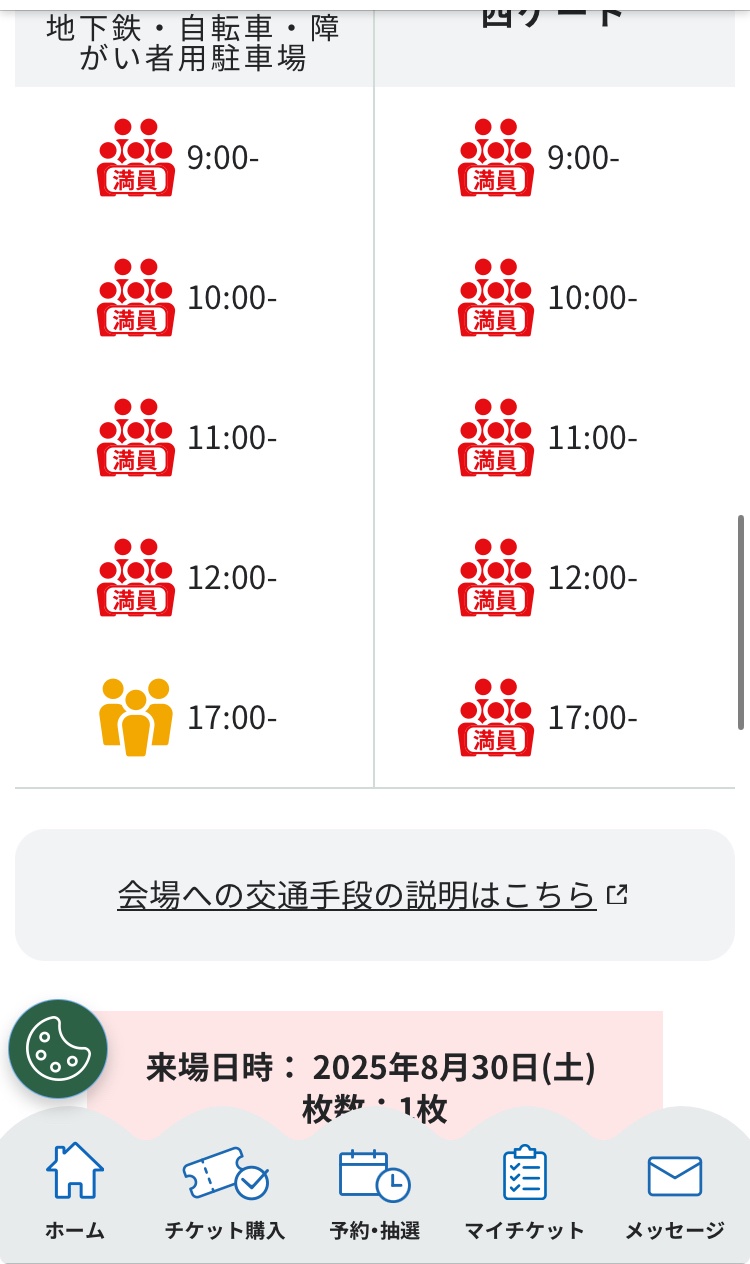Image resolution: width=750 pixels, height=1264 pixels.
Task: Go to the ホーム tab
Action: tap(75, 1191)
